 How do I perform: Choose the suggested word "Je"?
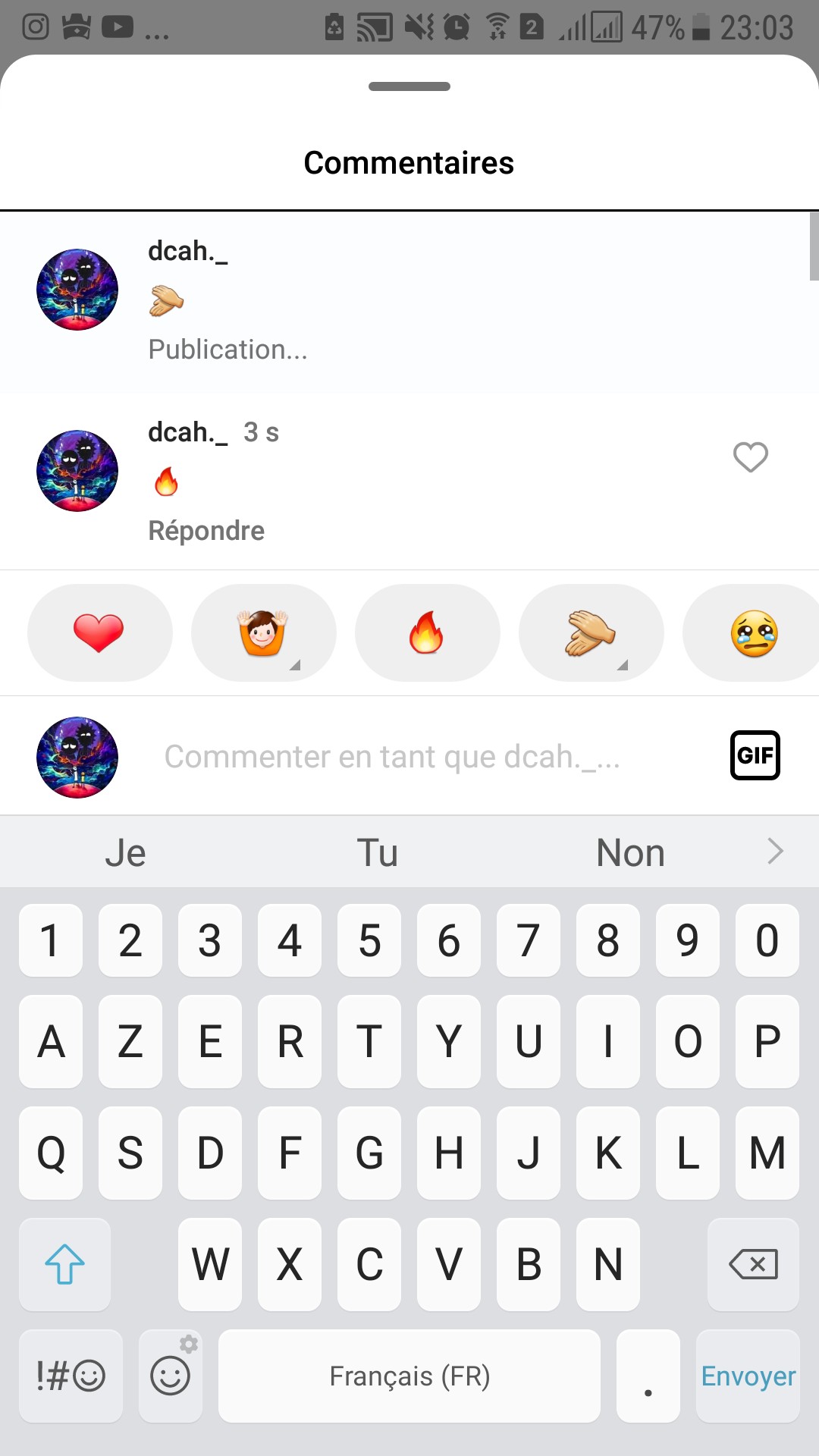click(125, 852)
